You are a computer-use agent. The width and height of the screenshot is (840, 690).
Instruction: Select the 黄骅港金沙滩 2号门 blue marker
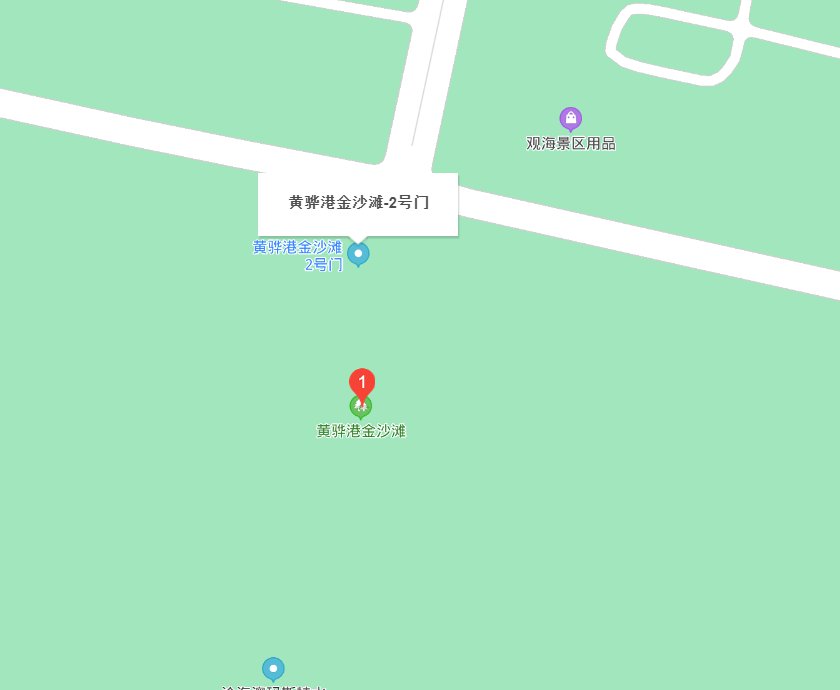pyautogui.click(x=358, y=253)
